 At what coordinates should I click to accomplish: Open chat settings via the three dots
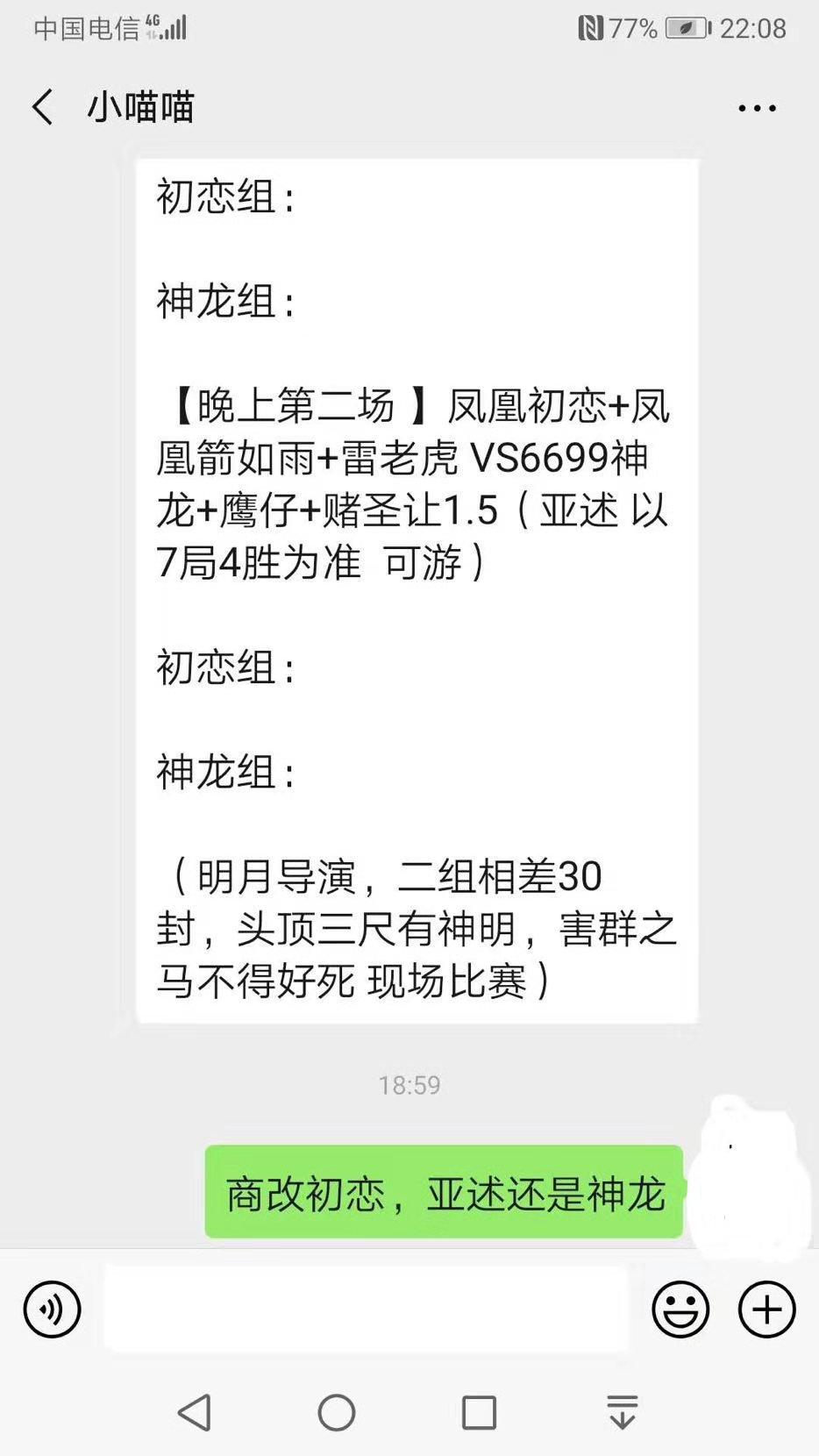click(754, 107)
